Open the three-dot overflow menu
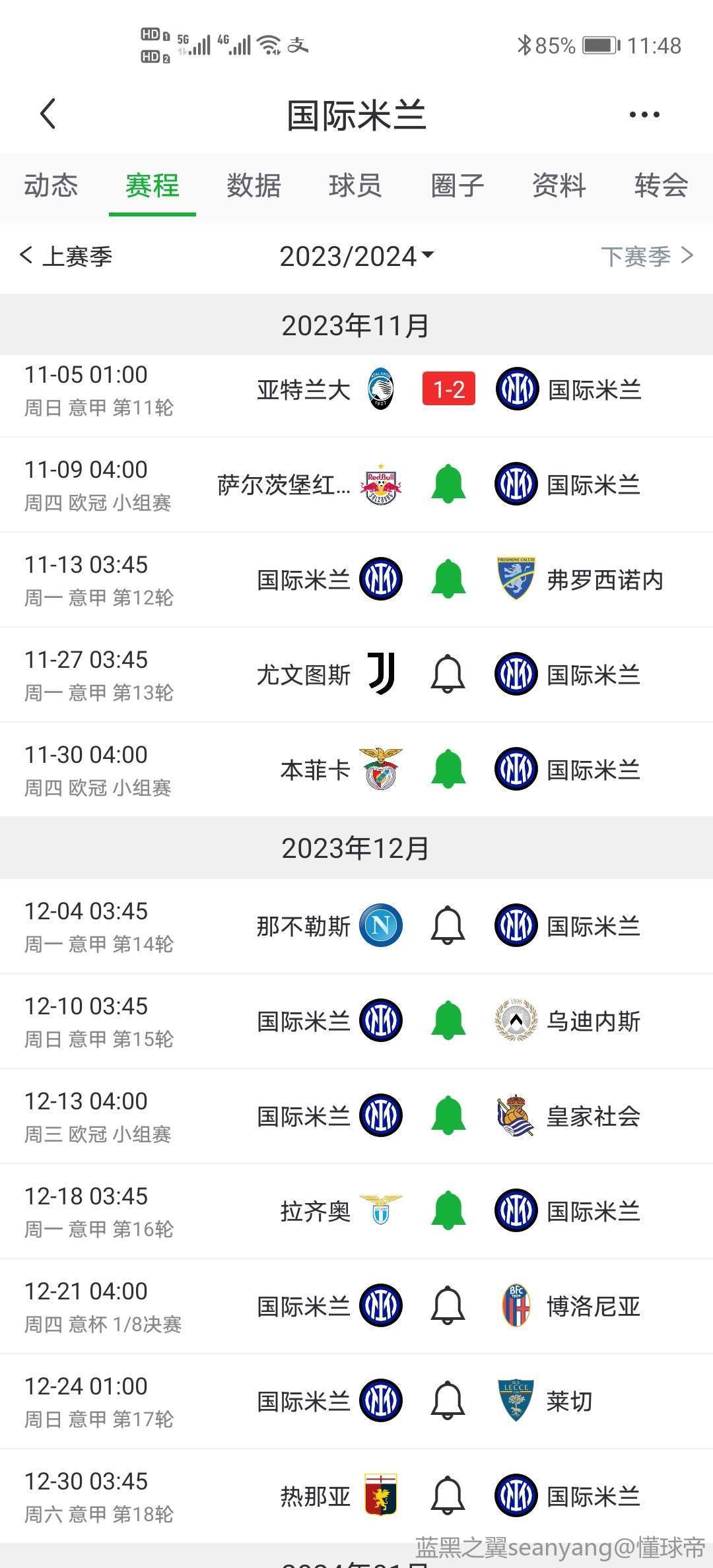The height and width of the screenshot is (1568, 713). coord(644,115)
